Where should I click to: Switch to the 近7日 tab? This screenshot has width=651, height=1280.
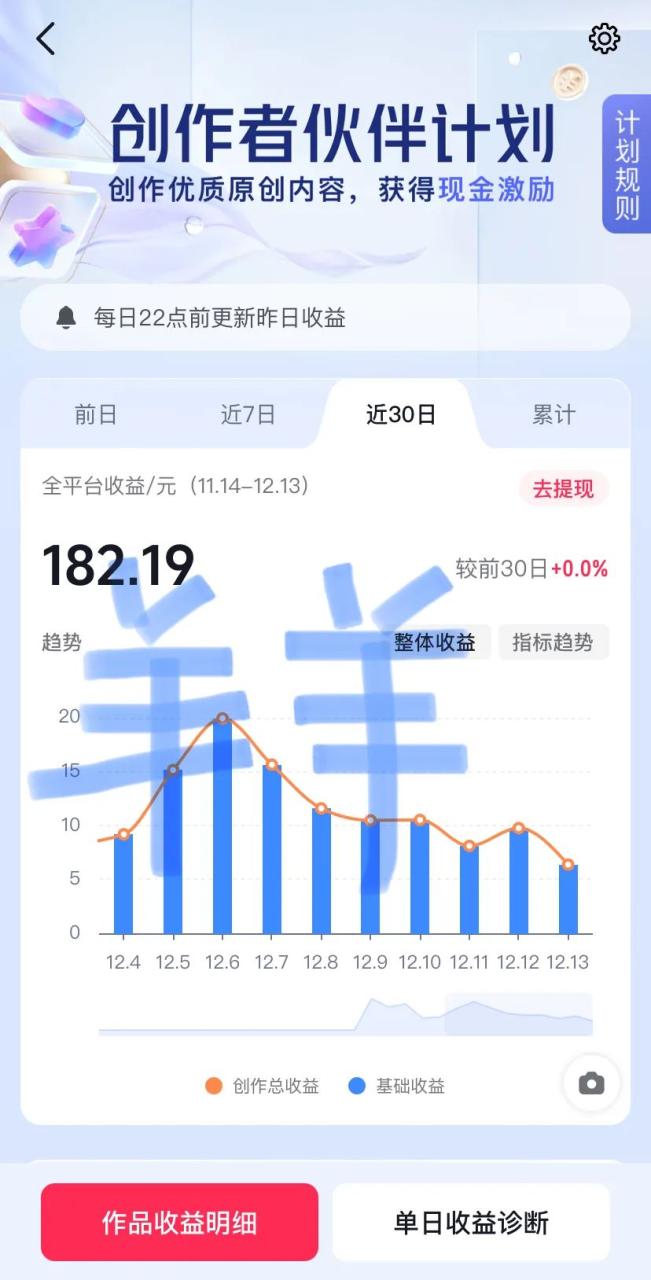[248, 415]
